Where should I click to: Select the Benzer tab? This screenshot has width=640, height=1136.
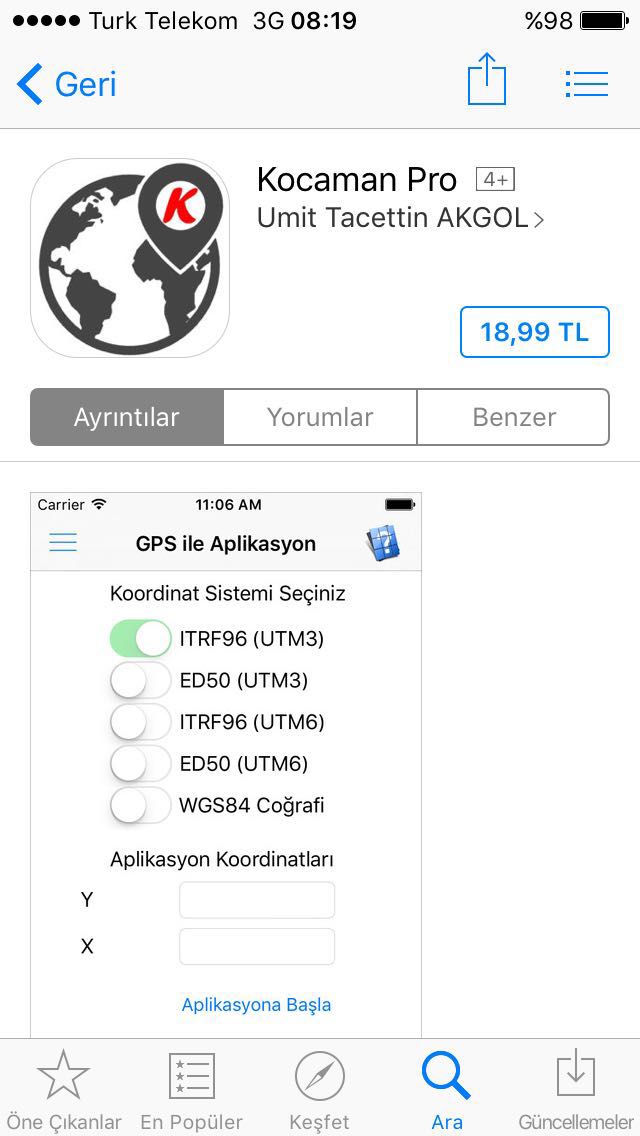(514, 417)
